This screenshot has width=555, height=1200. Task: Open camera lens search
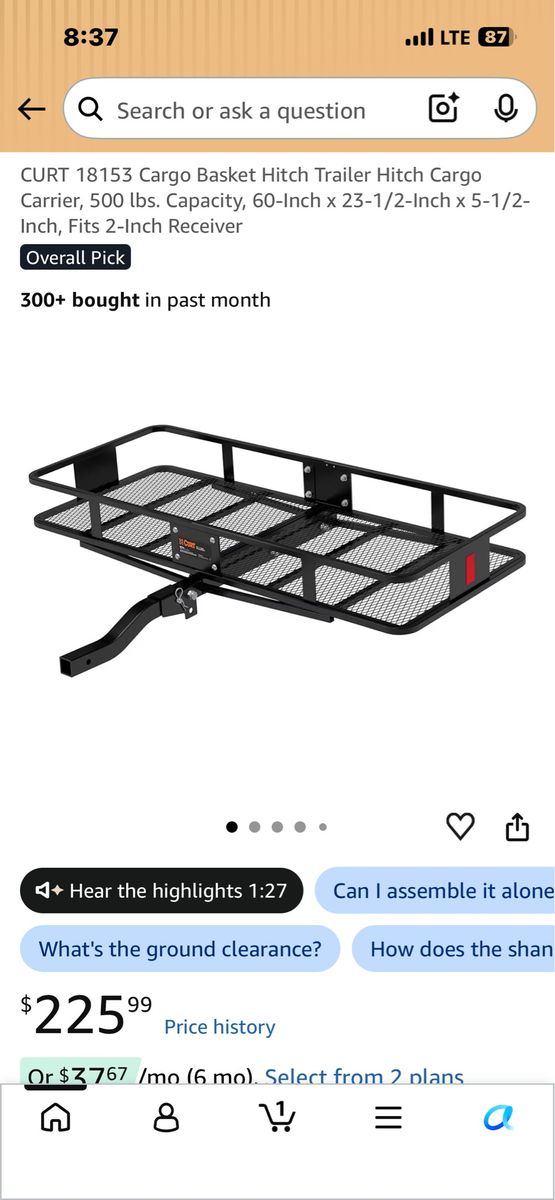tap(443, 109)
